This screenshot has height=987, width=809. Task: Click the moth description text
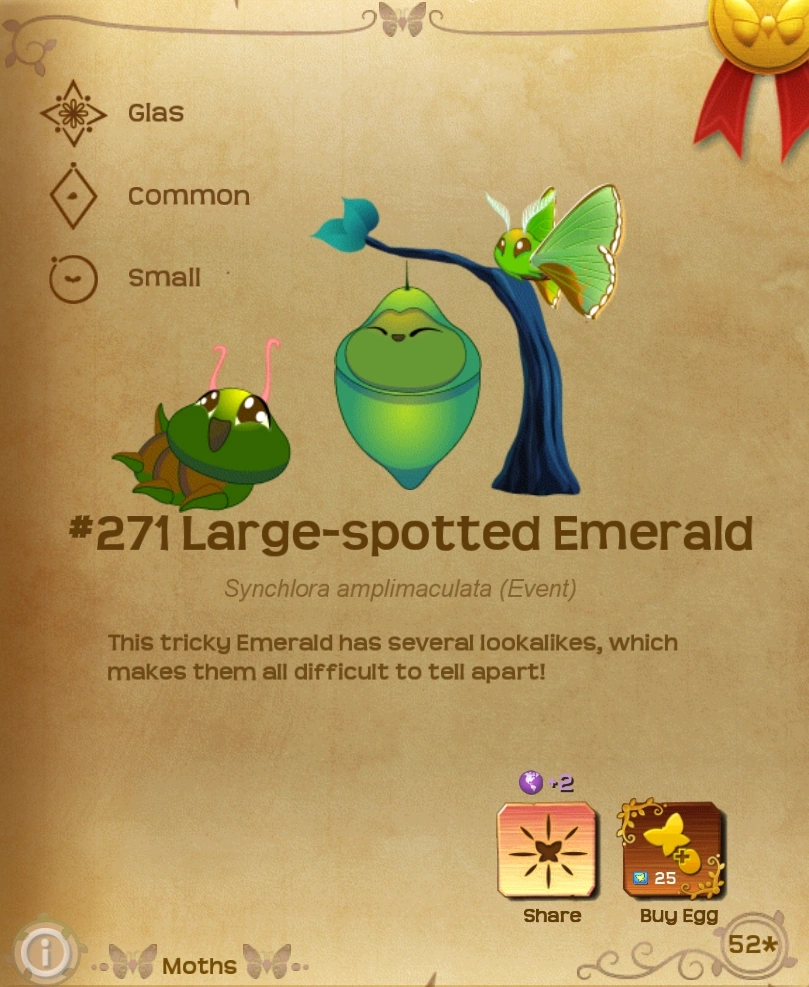point(392,655)
